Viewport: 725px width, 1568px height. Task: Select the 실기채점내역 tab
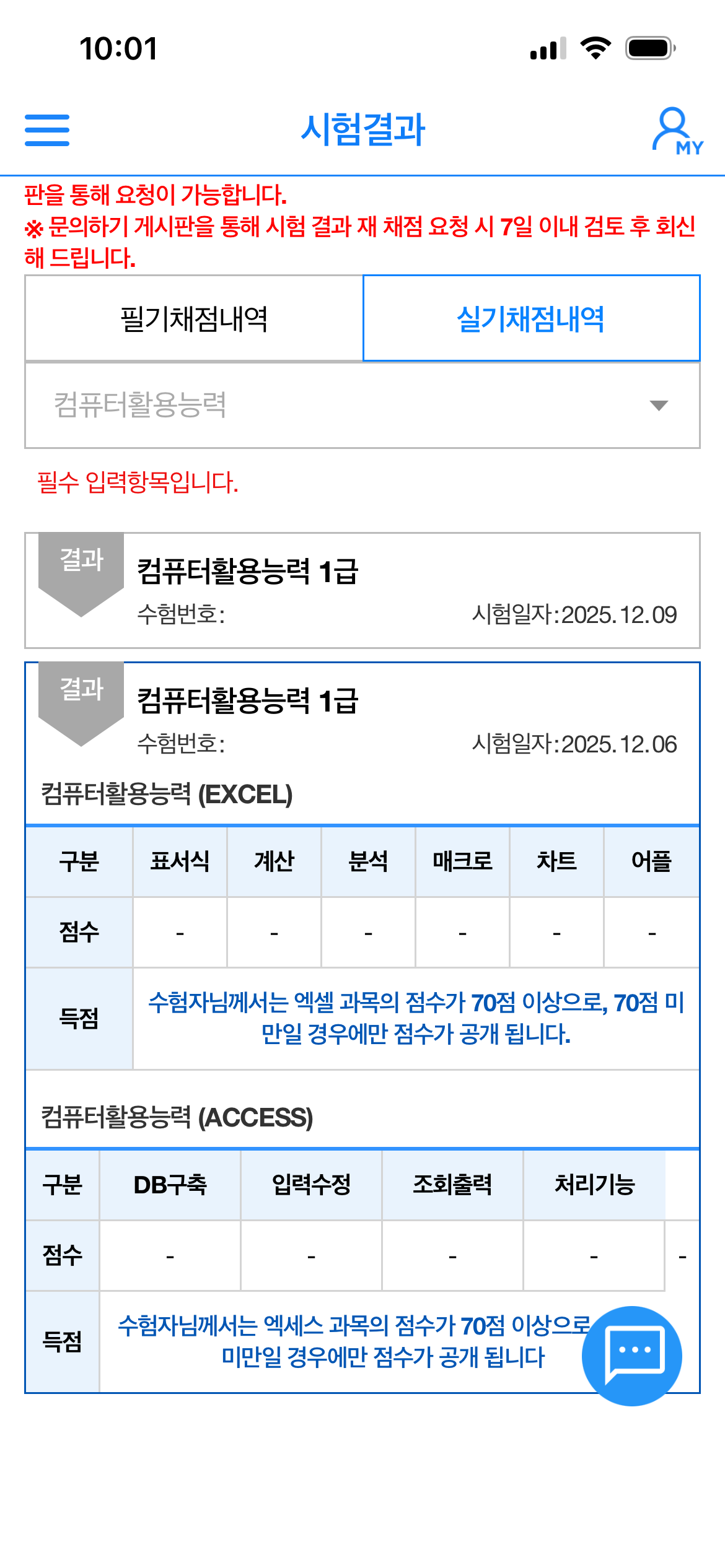pos(531,318)
